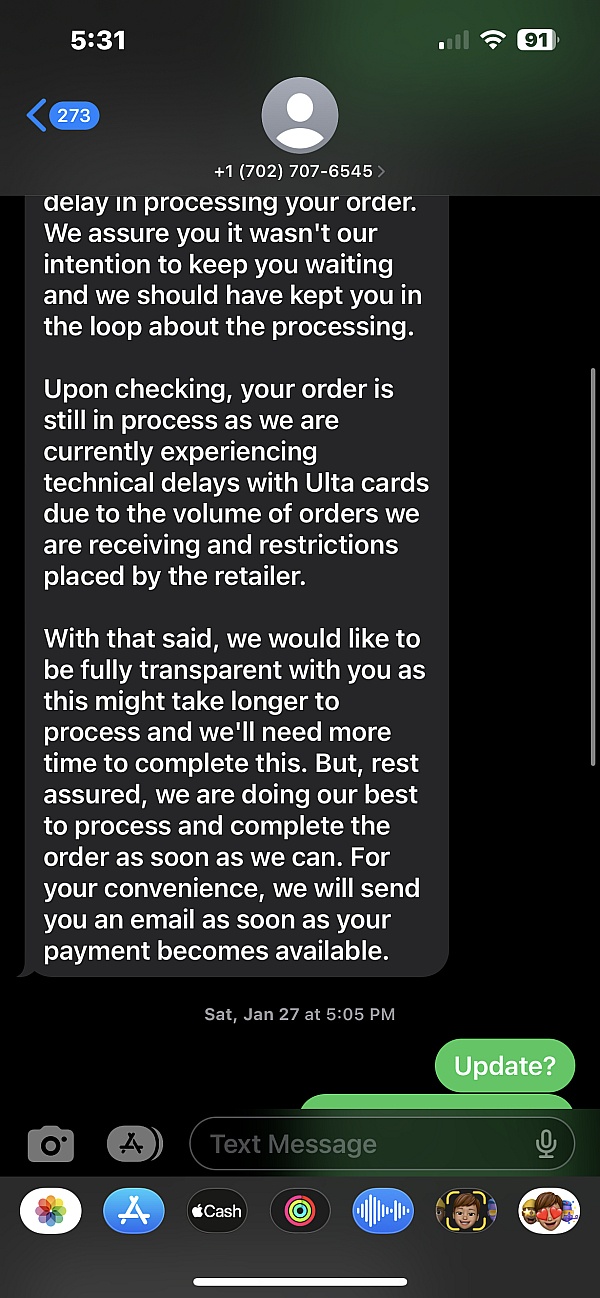
Task: Go back to the messages list
Action: click(62, 115)
